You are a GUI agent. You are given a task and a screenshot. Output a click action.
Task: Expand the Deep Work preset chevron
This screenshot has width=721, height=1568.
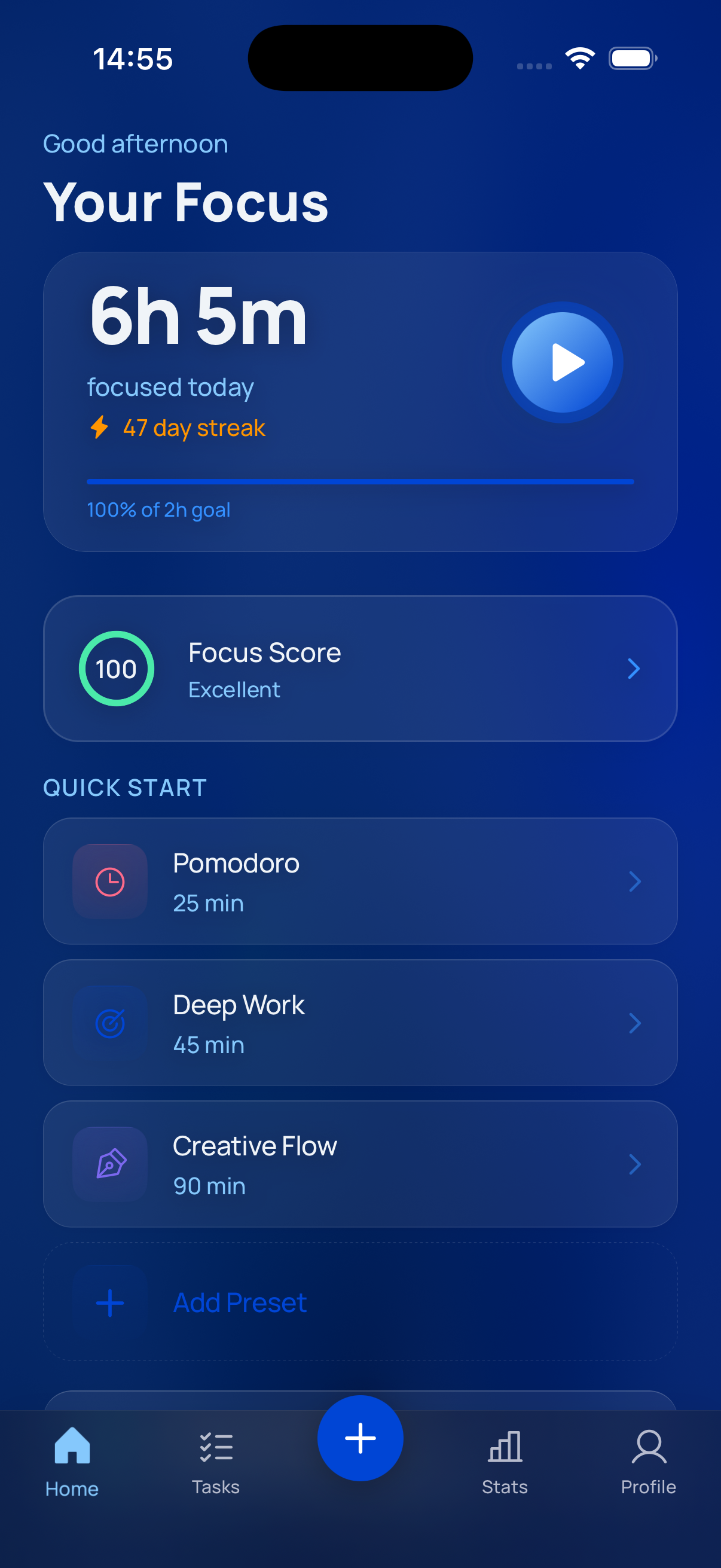634,1023
